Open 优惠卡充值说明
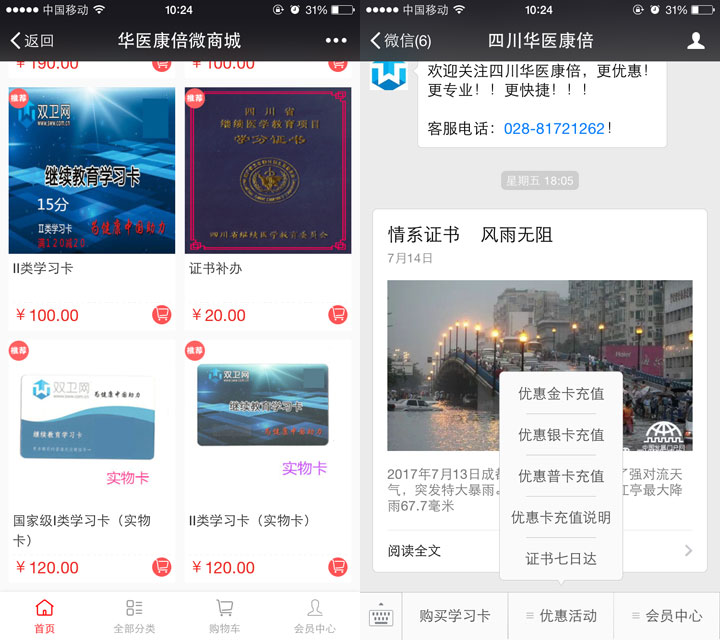720x640 pixels. click(561, 517)
